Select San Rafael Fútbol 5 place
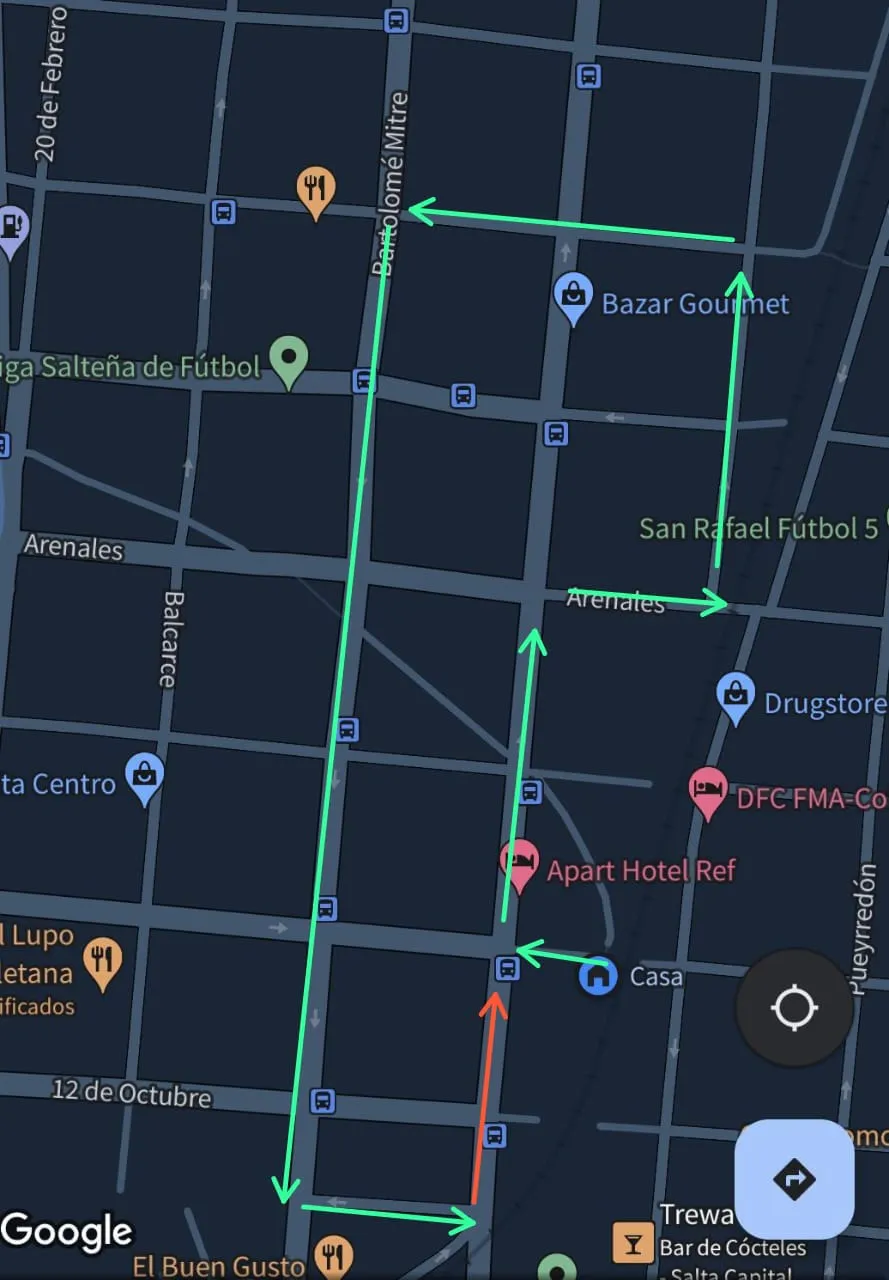Screen dimensions: 889x1280 [x=758, y=528]
